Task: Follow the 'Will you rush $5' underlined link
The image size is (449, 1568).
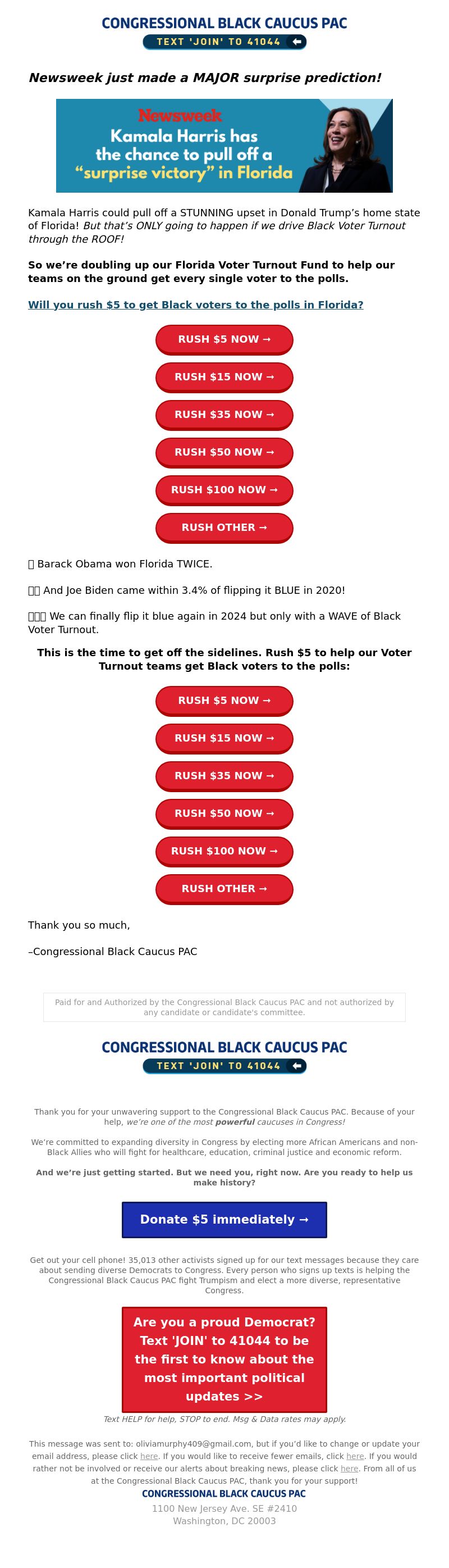Action: click(195, 304)
